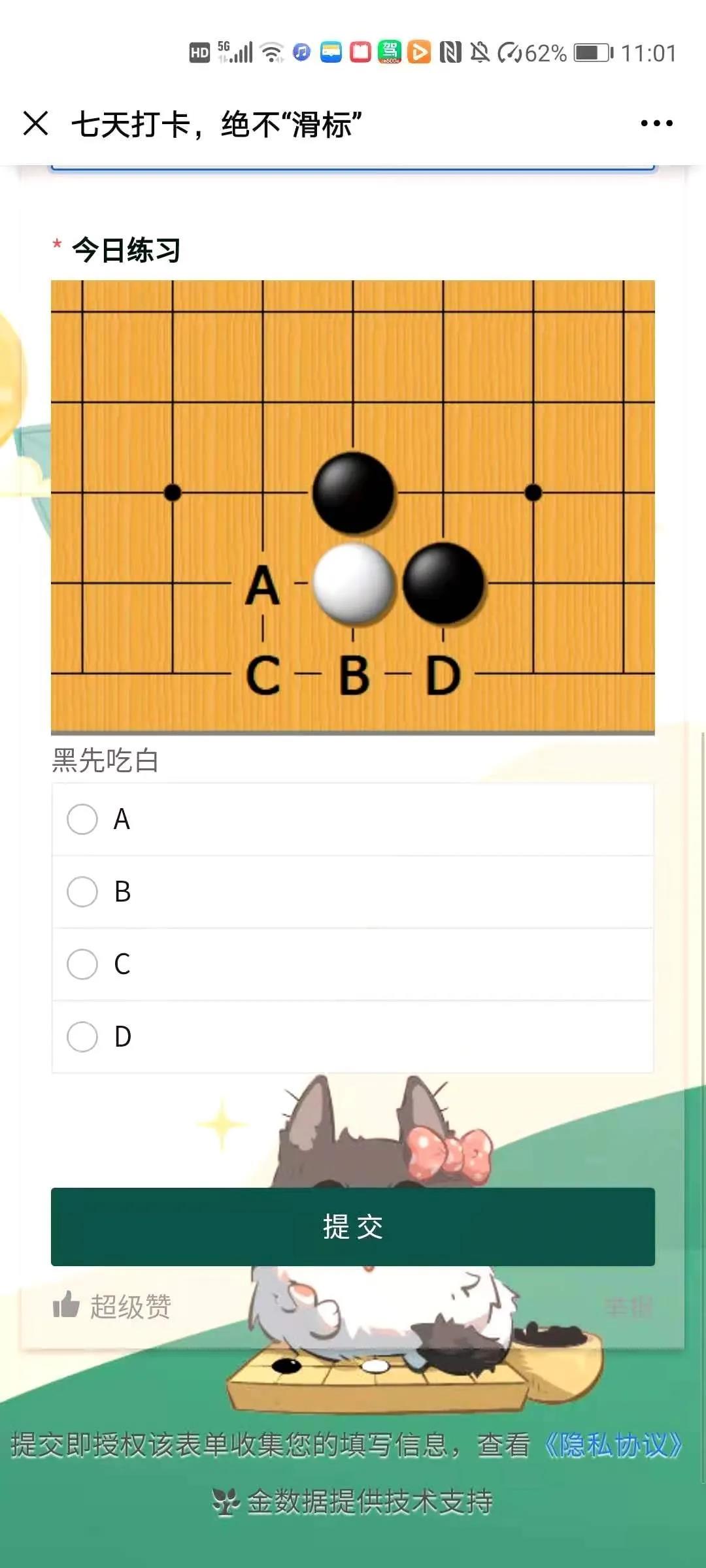Choose answer option C
Screen dimensions: 706x1568
82,964
